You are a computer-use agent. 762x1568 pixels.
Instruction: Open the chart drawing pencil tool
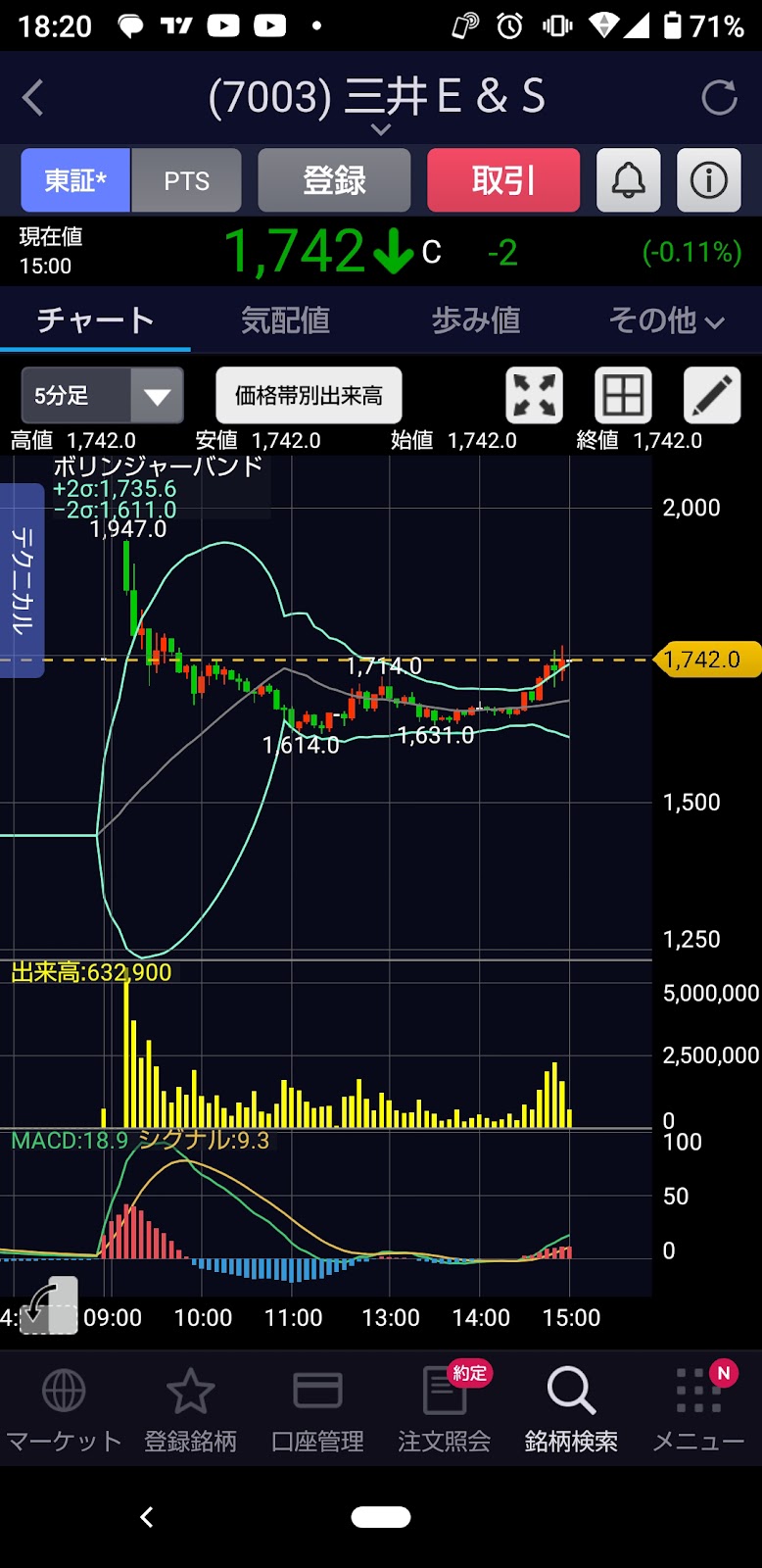[x=712, y=395]
